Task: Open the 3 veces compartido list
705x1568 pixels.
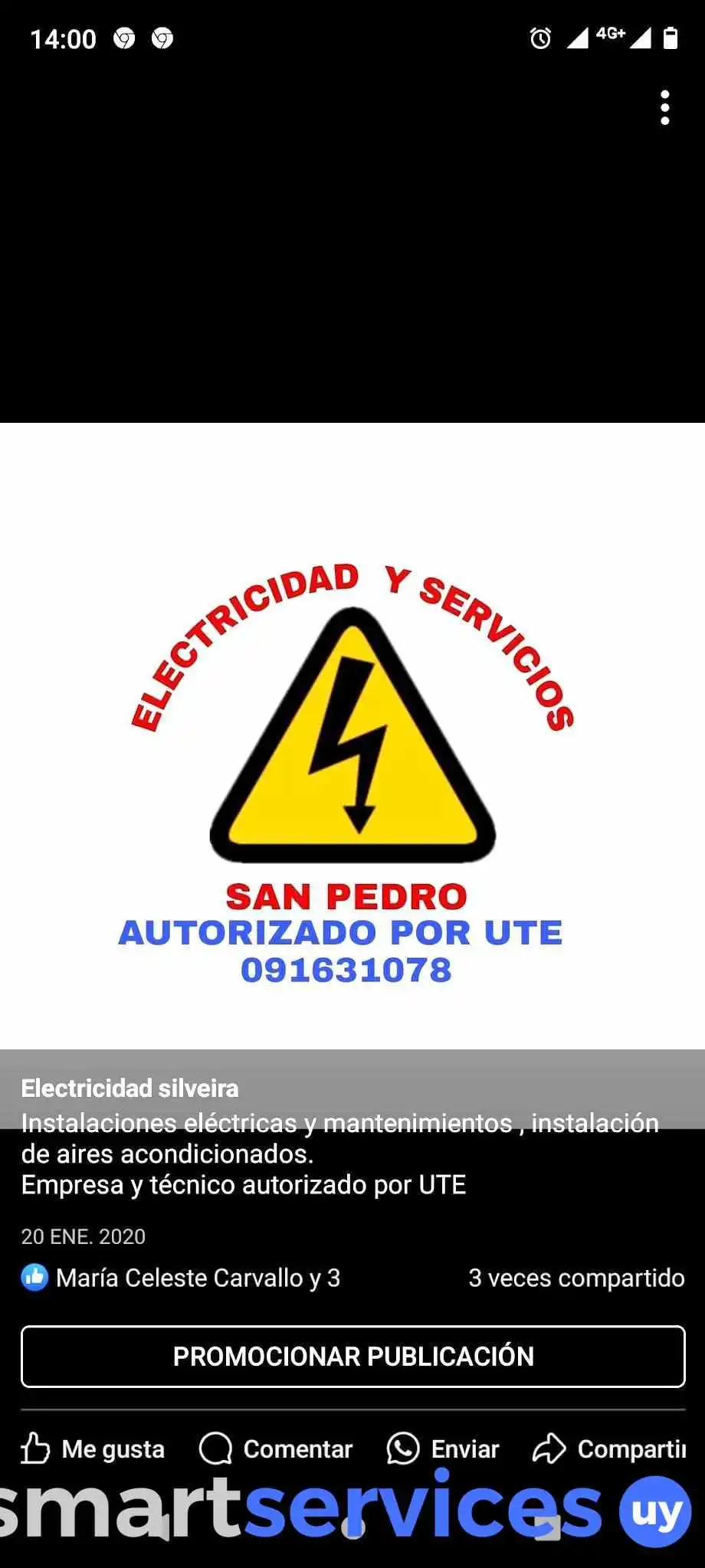Action: (x=576, y=1278)
